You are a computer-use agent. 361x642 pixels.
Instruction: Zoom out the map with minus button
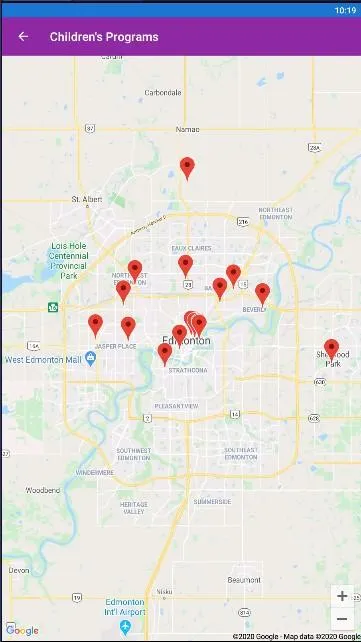pos(342,619)
